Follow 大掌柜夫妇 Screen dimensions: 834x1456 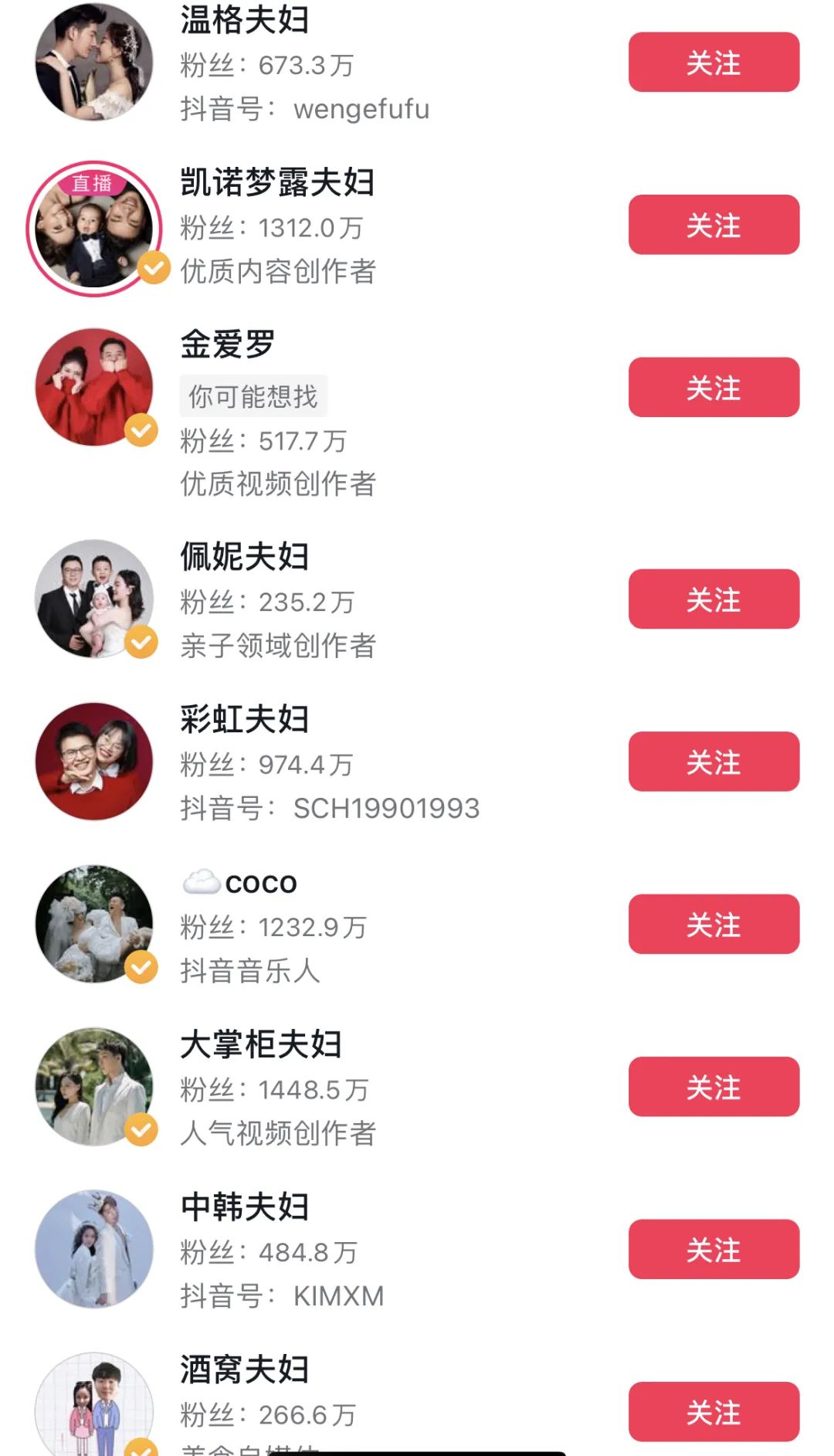point(713,1087)
